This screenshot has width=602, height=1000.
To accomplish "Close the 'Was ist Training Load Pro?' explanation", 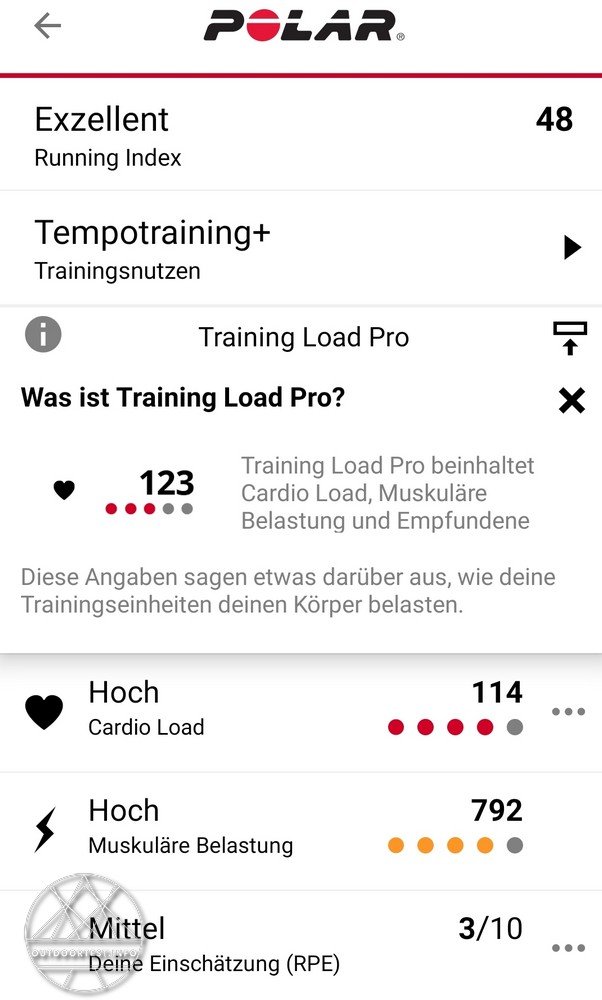I will [571, 400].
